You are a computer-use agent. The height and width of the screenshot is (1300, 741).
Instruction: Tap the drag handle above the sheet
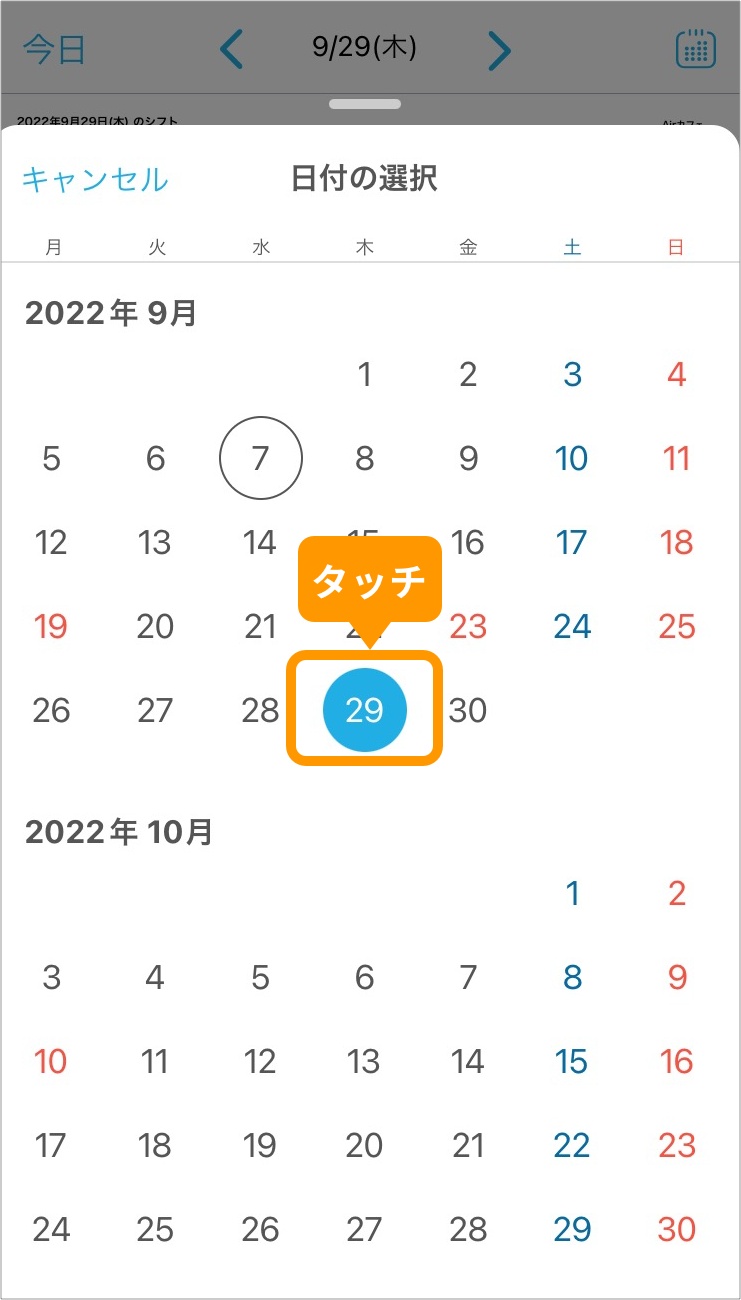tap(364, 103)
